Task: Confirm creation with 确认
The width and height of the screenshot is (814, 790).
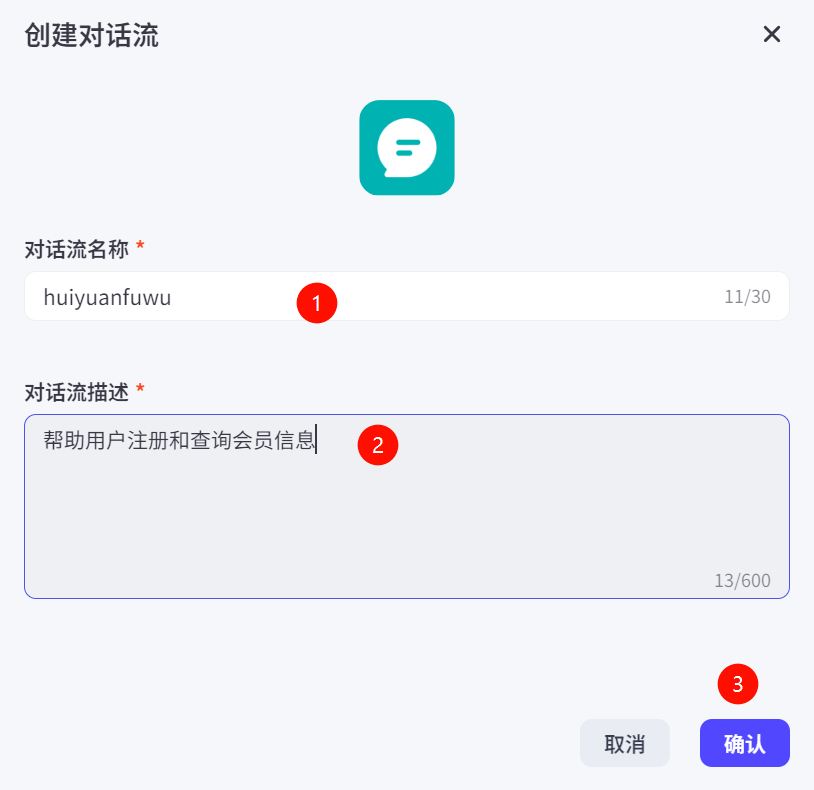Action: pyautogui.click(x=744, y=744)
